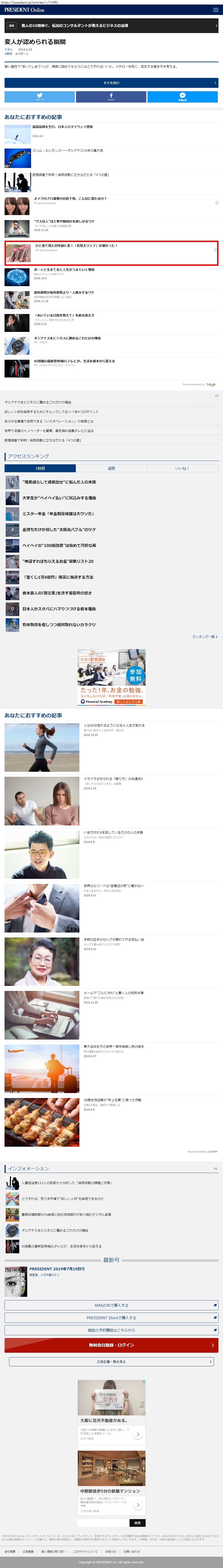The image size is (223, 1568).
Task: Open the article ひと塗で見た目年齢に差!「若見えリップ」
Action: [x=76, y=246]
